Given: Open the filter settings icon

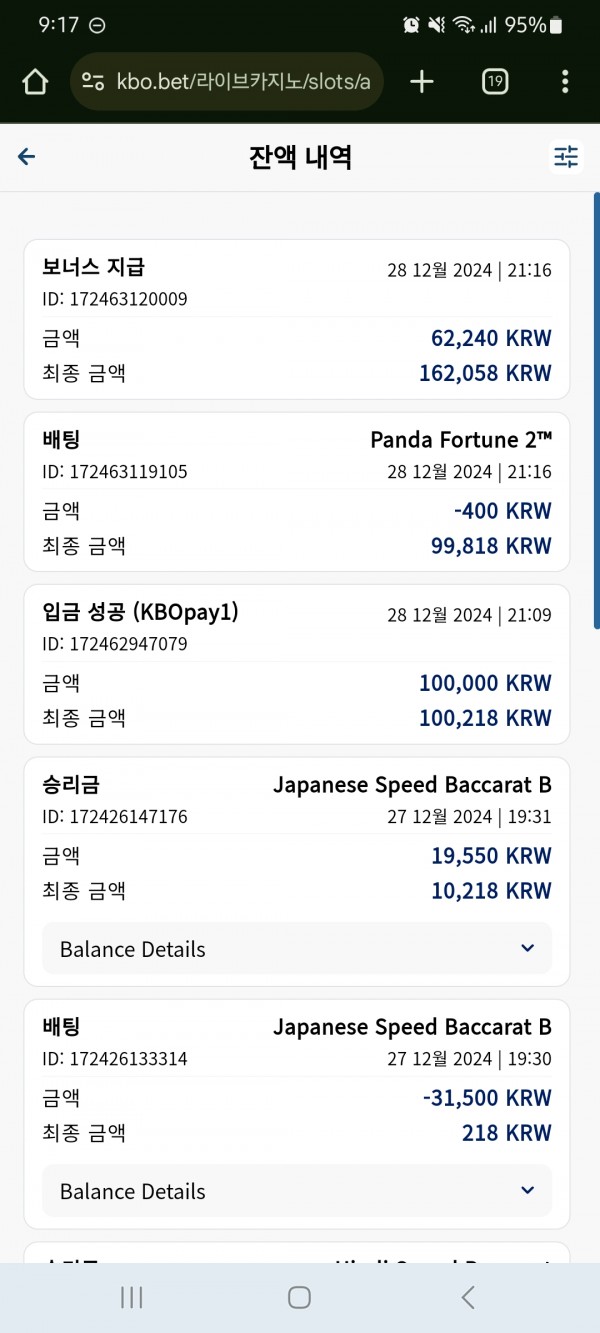Looking at the screenshot, I should [x=566, y=157].
